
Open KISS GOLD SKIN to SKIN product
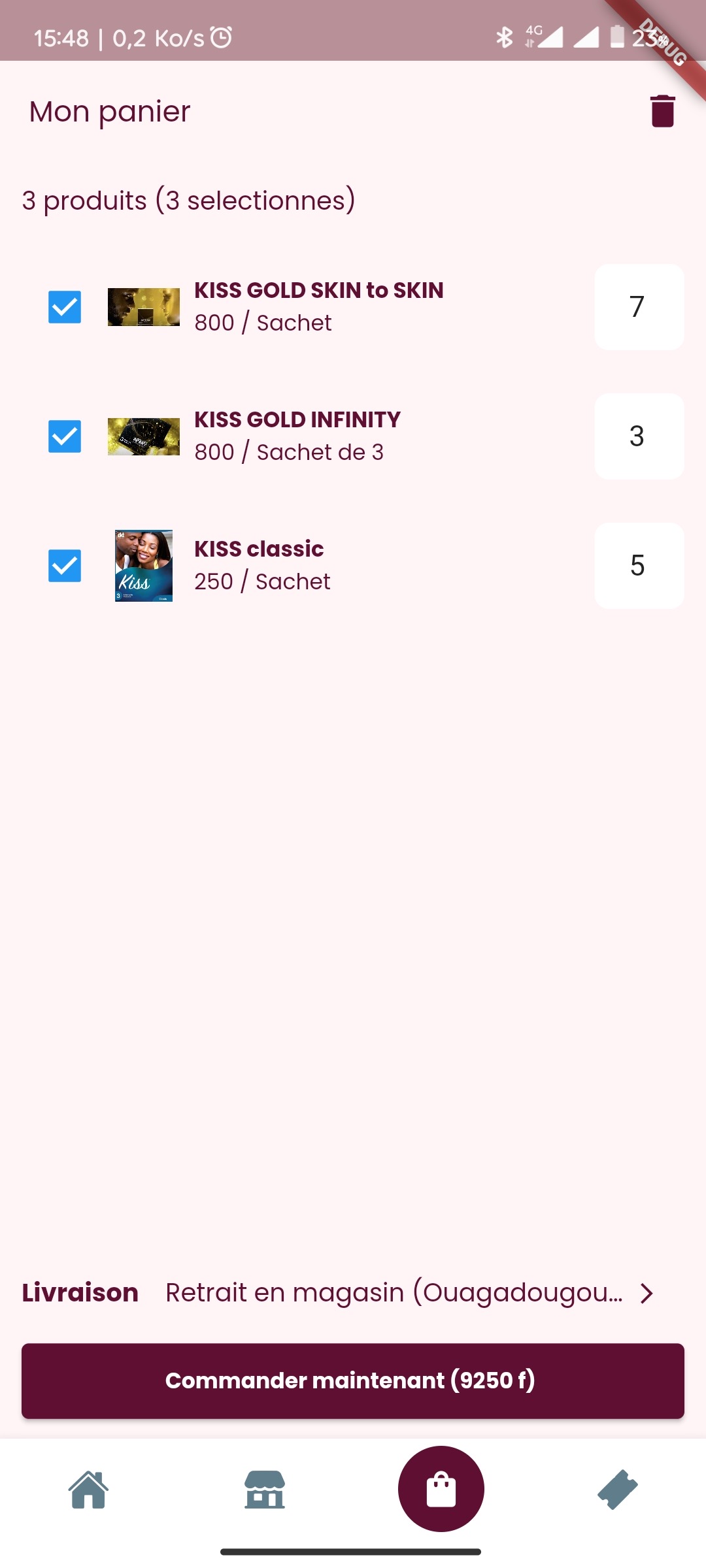coord(318,291)
